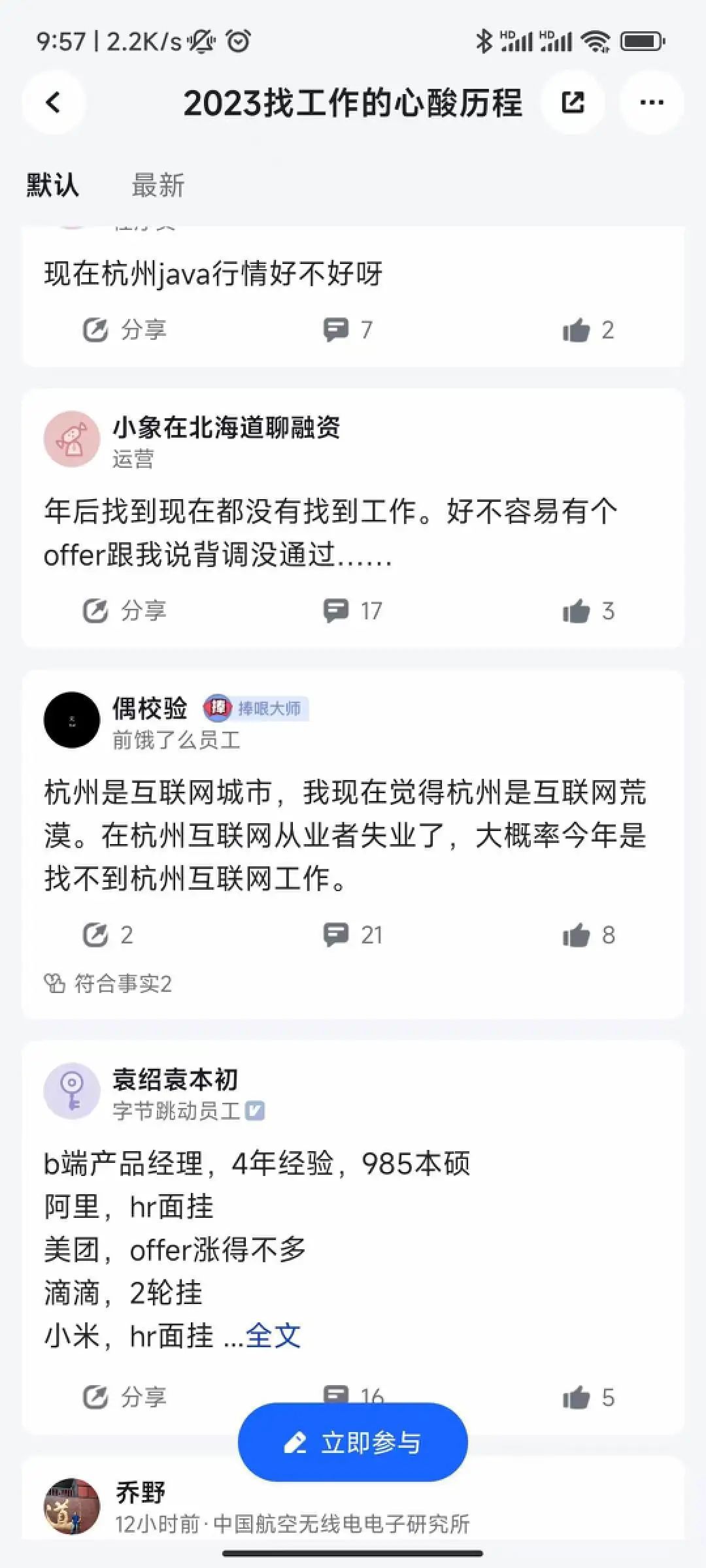The height and width of the screenshot is (1568, 706).
Task: Open 偶校验's profile avatar
Action: click(72, 720)
